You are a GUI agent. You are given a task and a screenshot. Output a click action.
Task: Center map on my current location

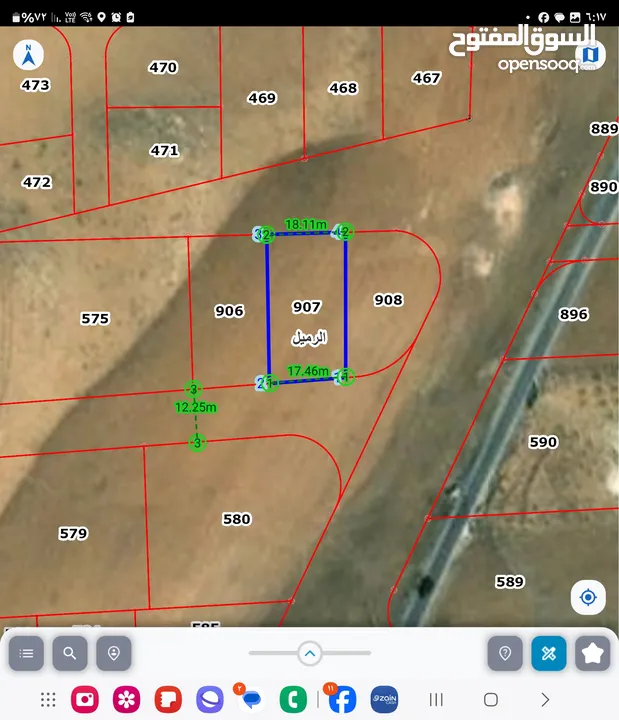coord(588,597)
